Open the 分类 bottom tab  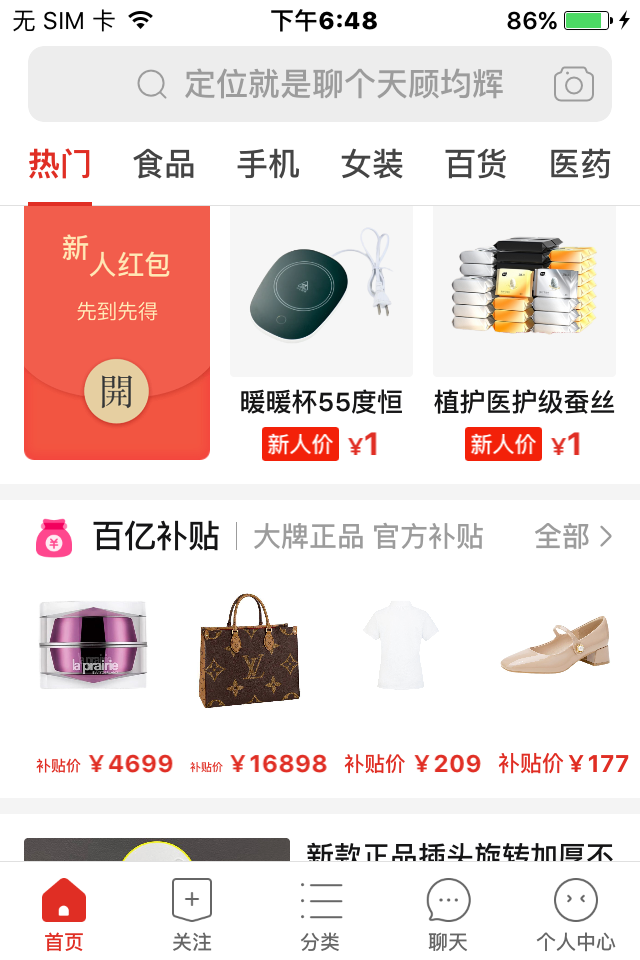tap(320, 914)
